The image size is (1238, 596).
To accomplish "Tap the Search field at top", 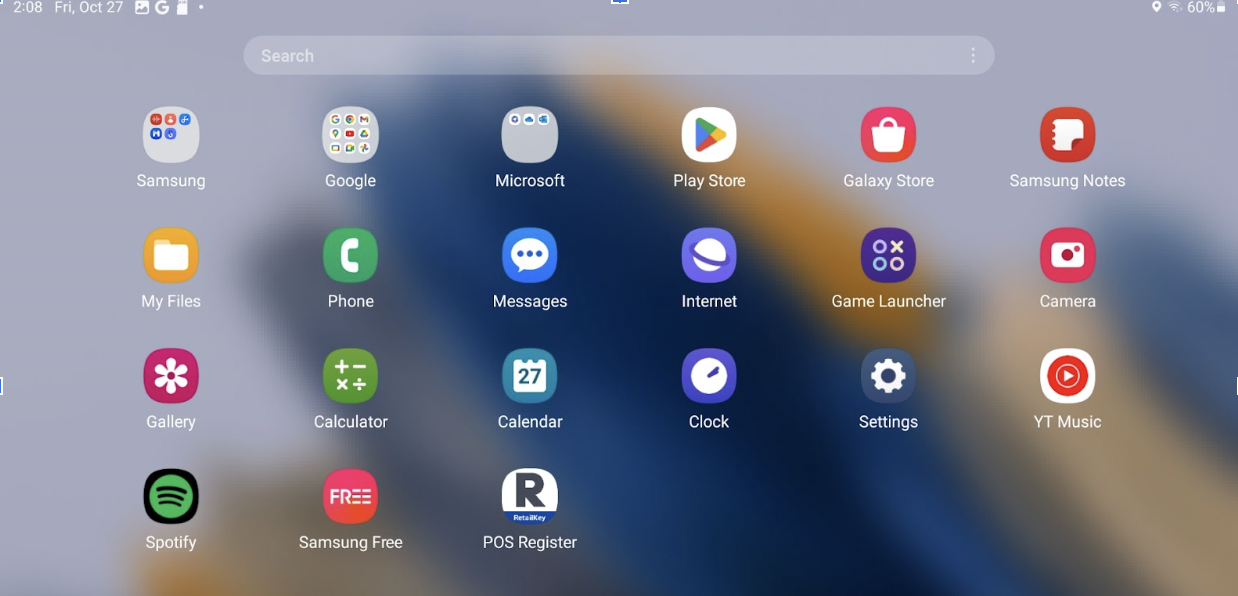I will pos(600,56).
